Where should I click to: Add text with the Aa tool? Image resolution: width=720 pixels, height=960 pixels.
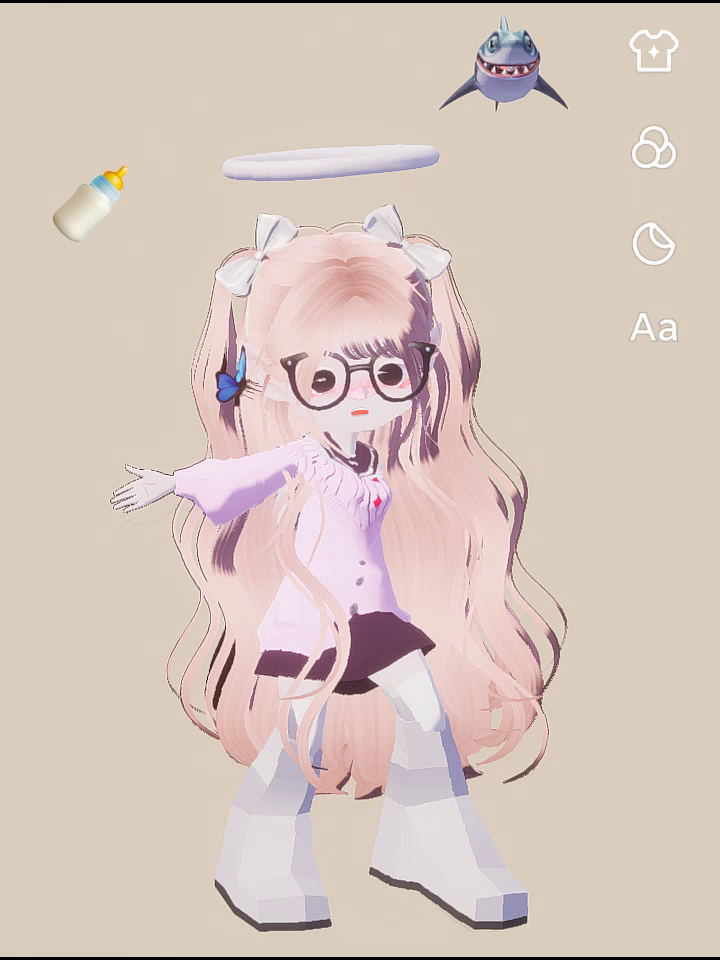tap(654, 328)
